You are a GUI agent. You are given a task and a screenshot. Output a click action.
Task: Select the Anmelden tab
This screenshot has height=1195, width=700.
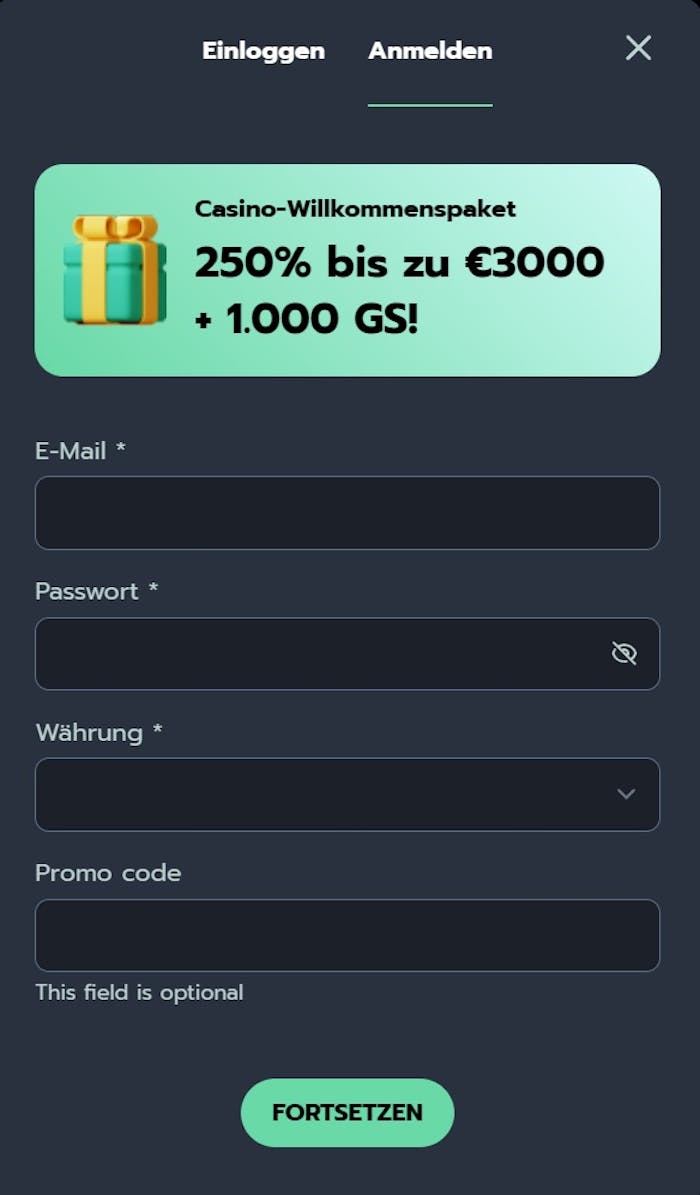[x=430, y=51]
